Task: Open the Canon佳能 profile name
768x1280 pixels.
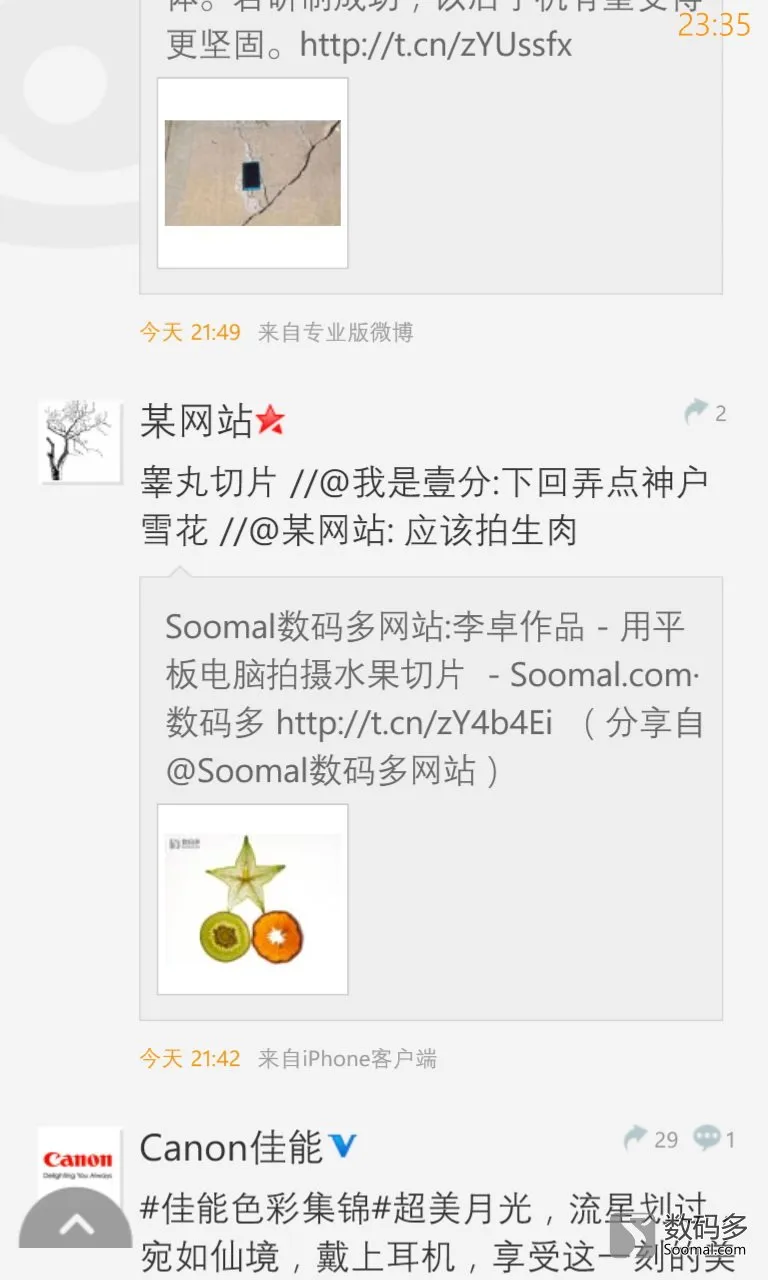Action: coord(231,1147)
